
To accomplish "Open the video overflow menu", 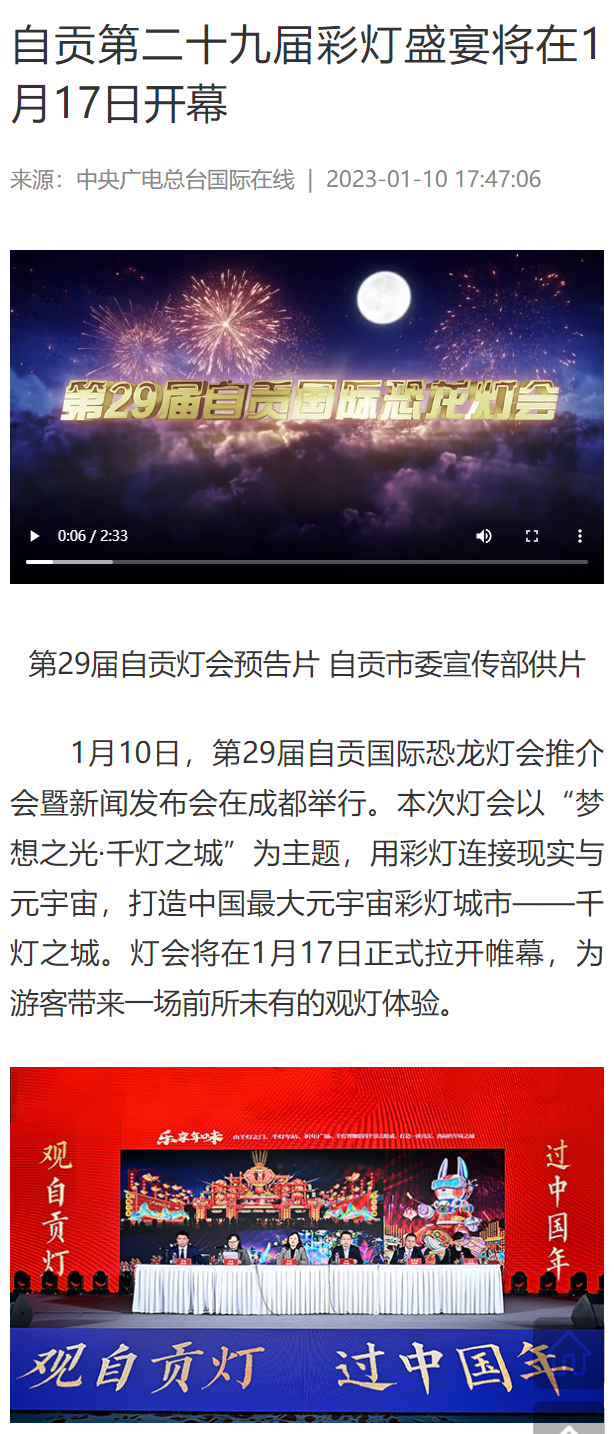I will point(580,536).
